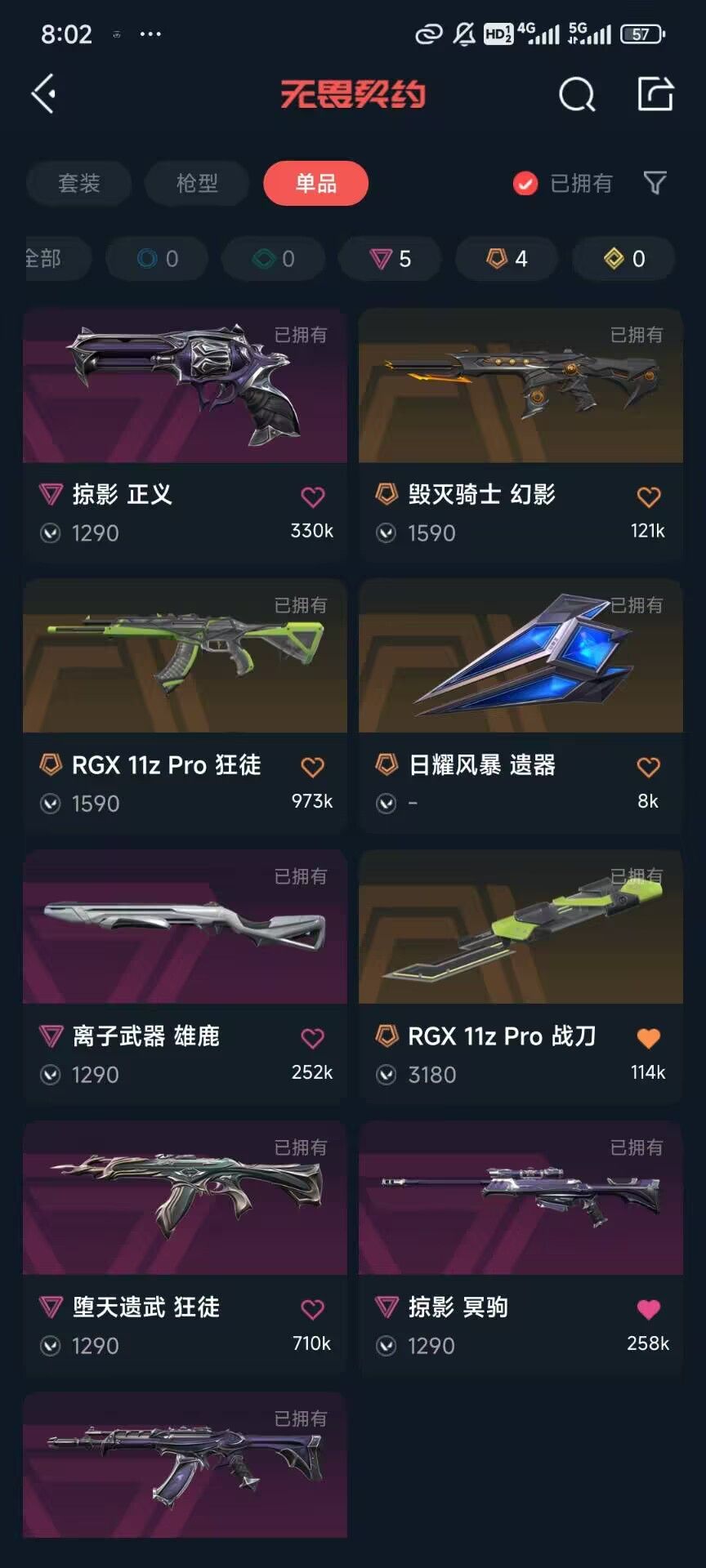Open the search icon at top

pos(577,94)
